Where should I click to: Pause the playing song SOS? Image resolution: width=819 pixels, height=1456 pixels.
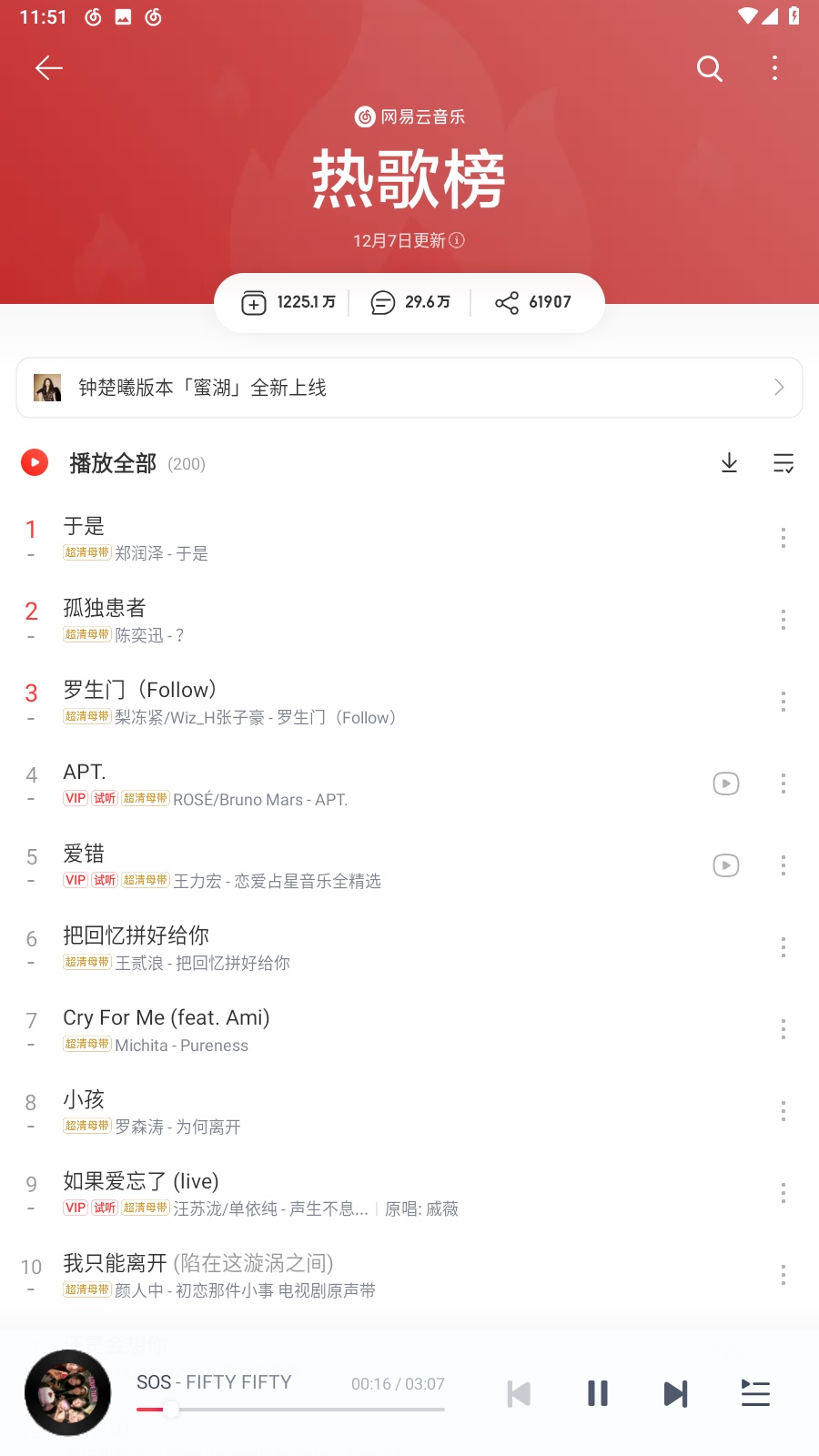click(x=597, y=1393)
